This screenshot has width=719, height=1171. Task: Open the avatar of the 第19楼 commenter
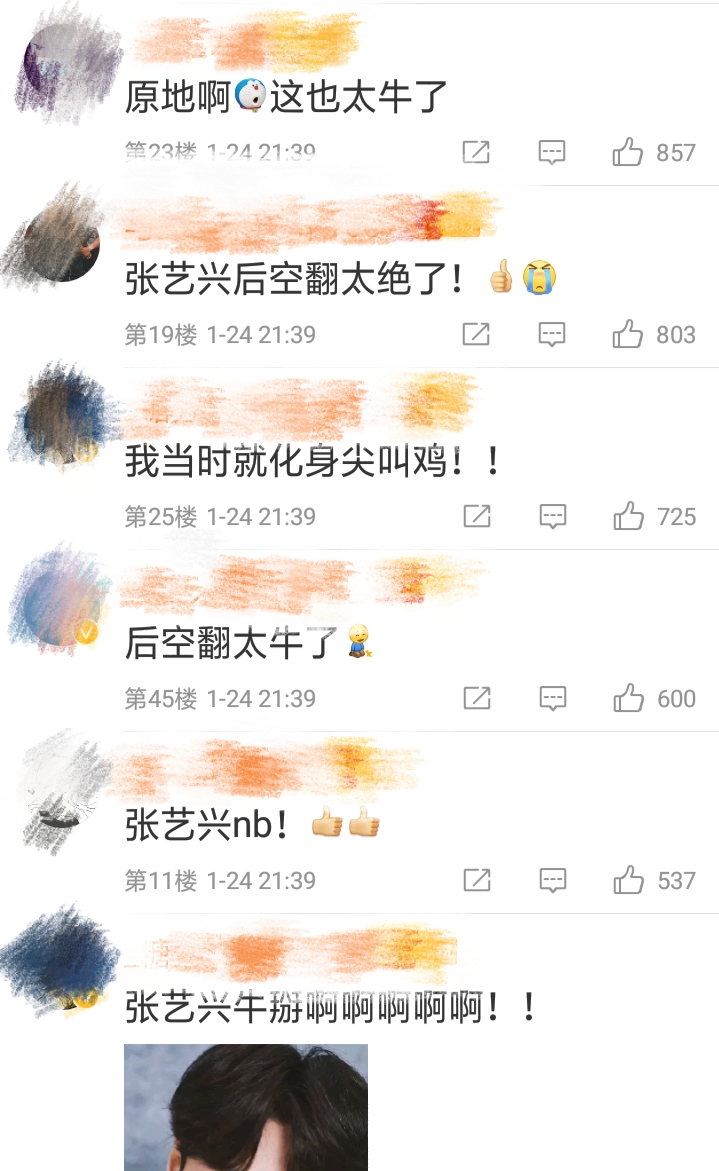pos(60,237)
